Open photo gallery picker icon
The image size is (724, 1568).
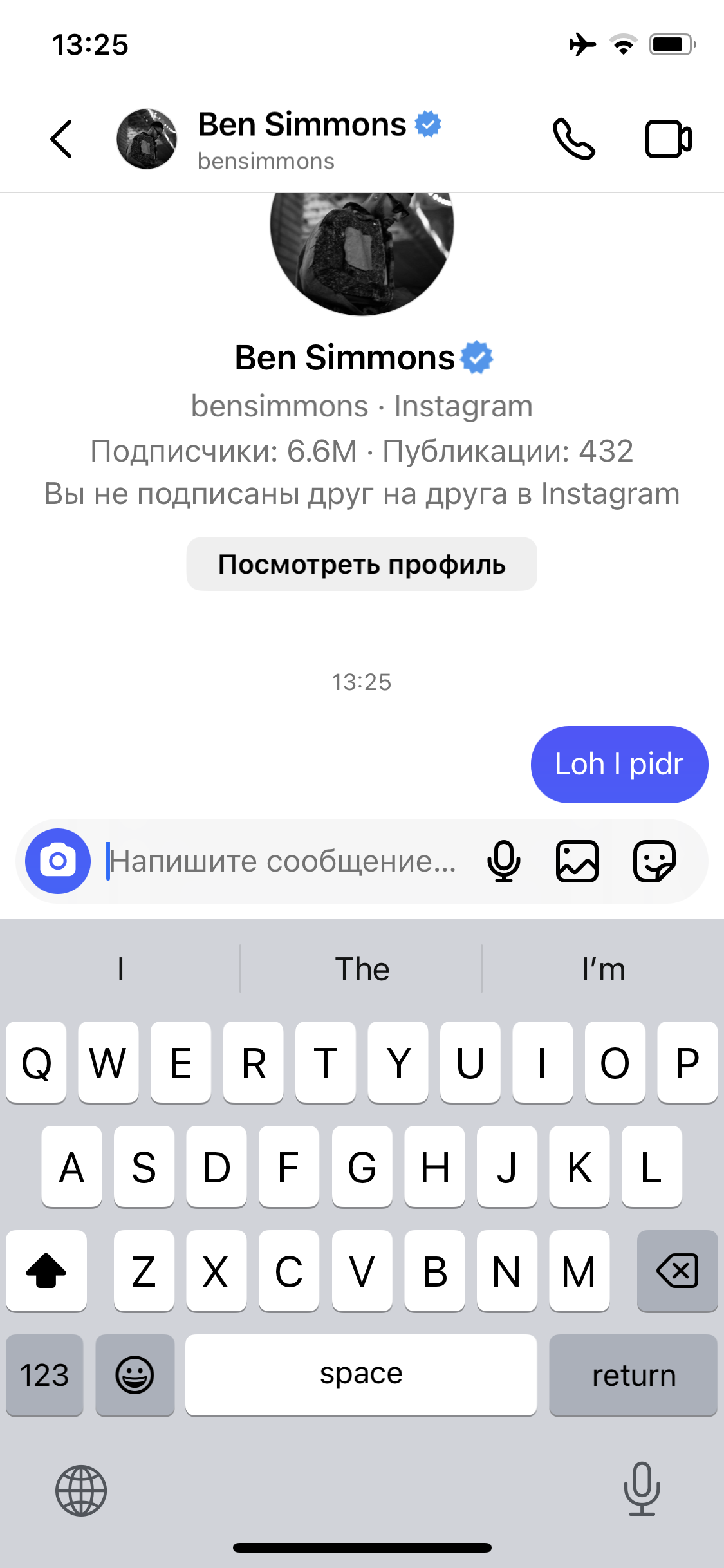(577, 861)
